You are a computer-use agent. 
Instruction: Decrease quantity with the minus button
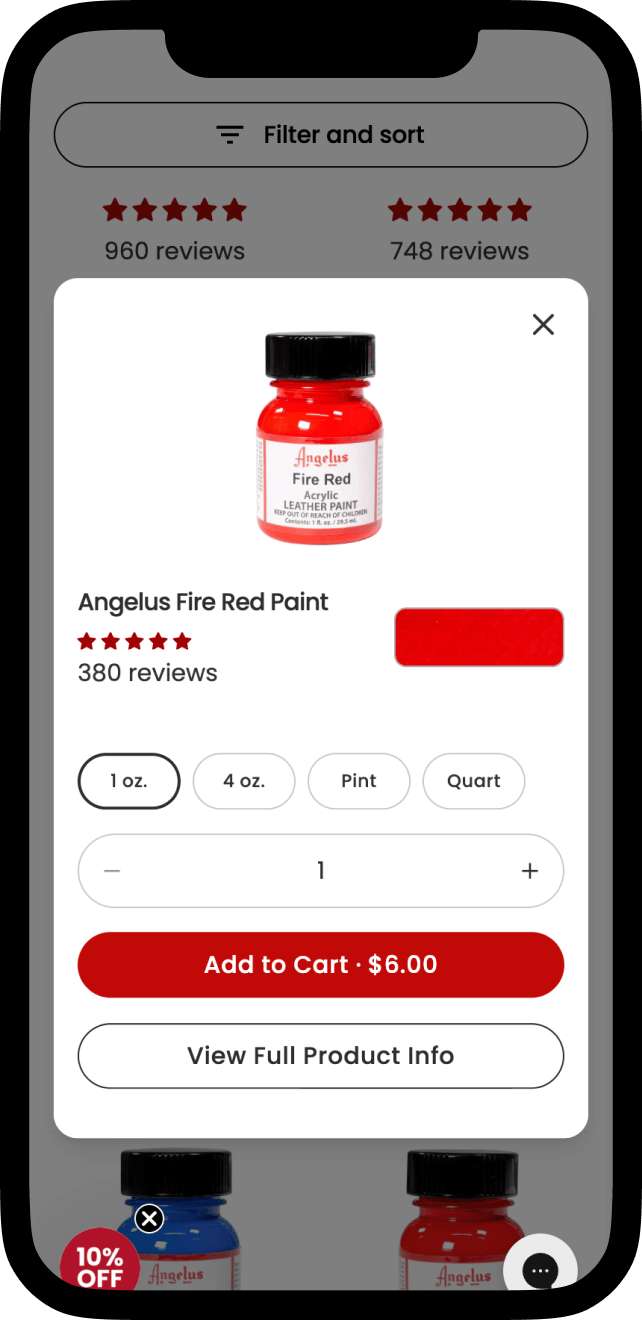click(112, 871)
